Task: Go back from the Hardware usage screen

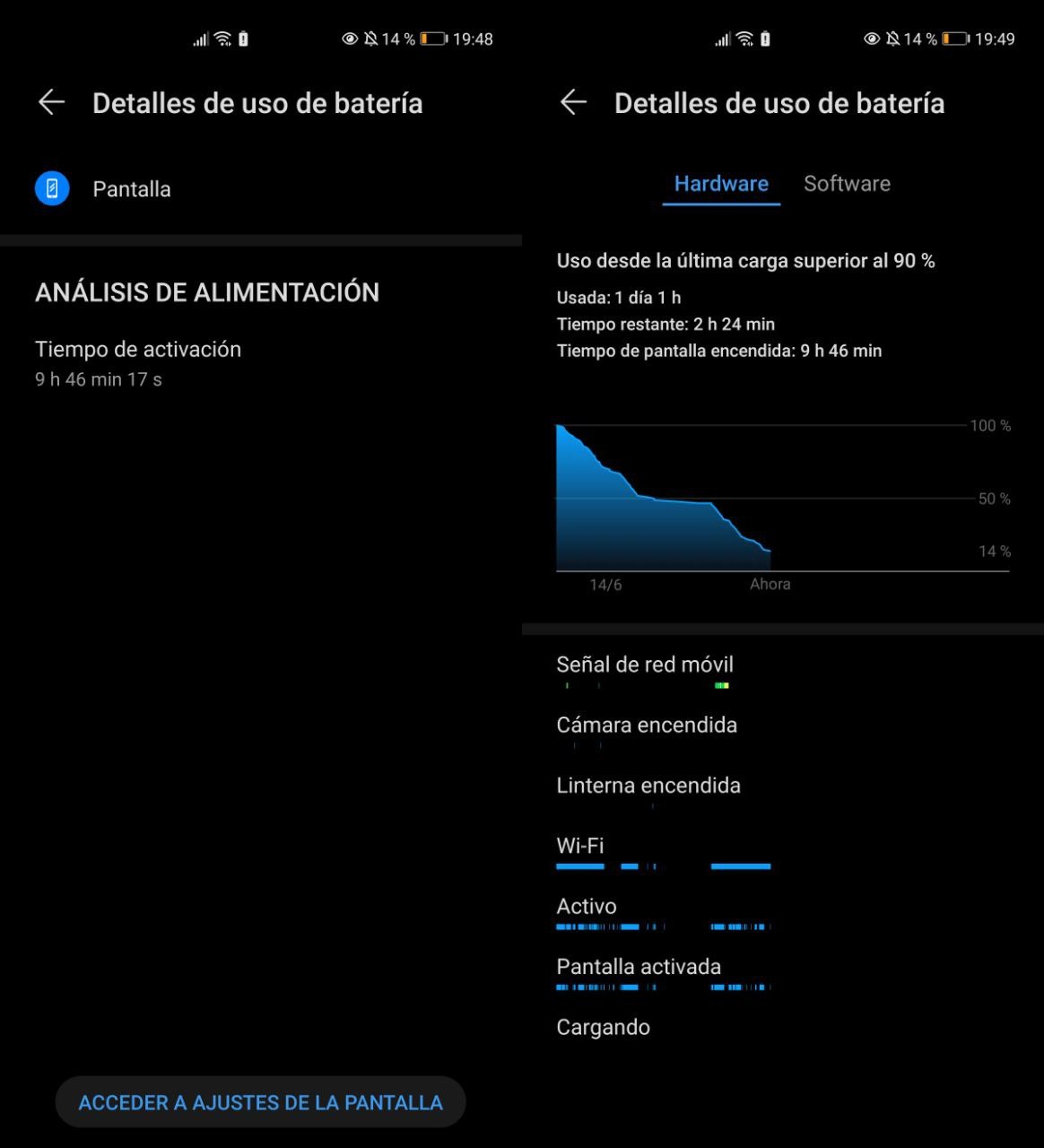Action: tap(573, 103)
